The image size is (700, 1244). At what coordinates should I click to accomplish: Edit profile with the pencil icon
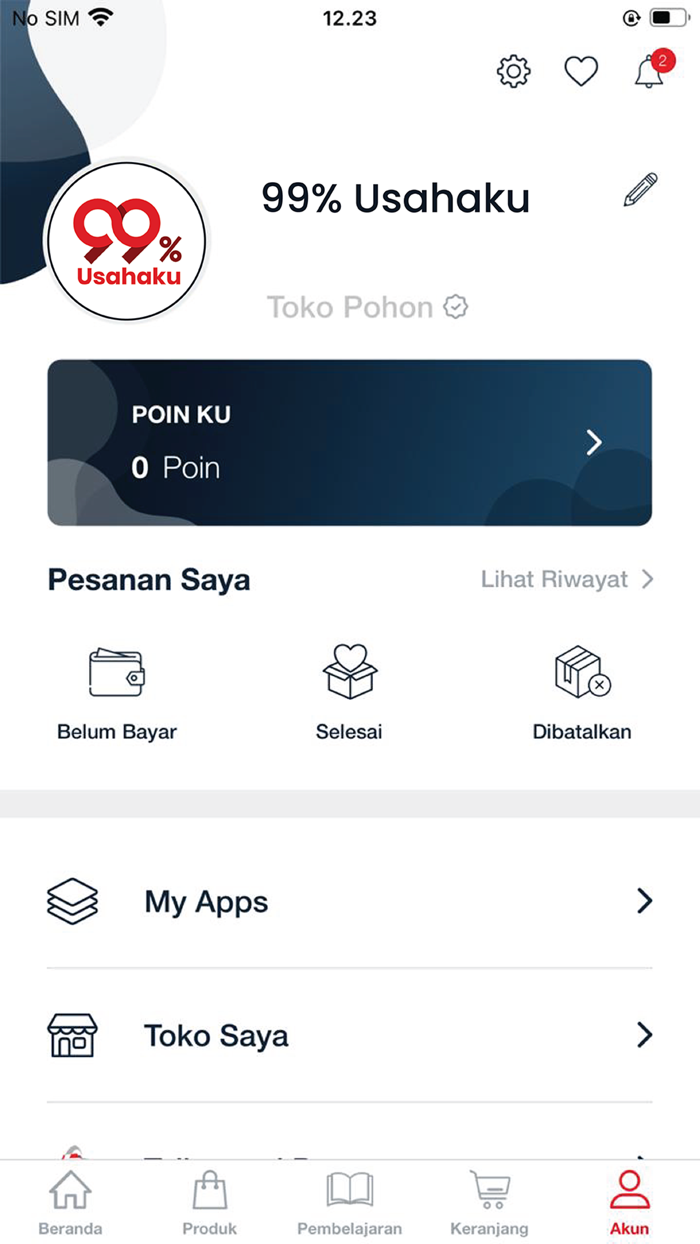tap(640, 190)
